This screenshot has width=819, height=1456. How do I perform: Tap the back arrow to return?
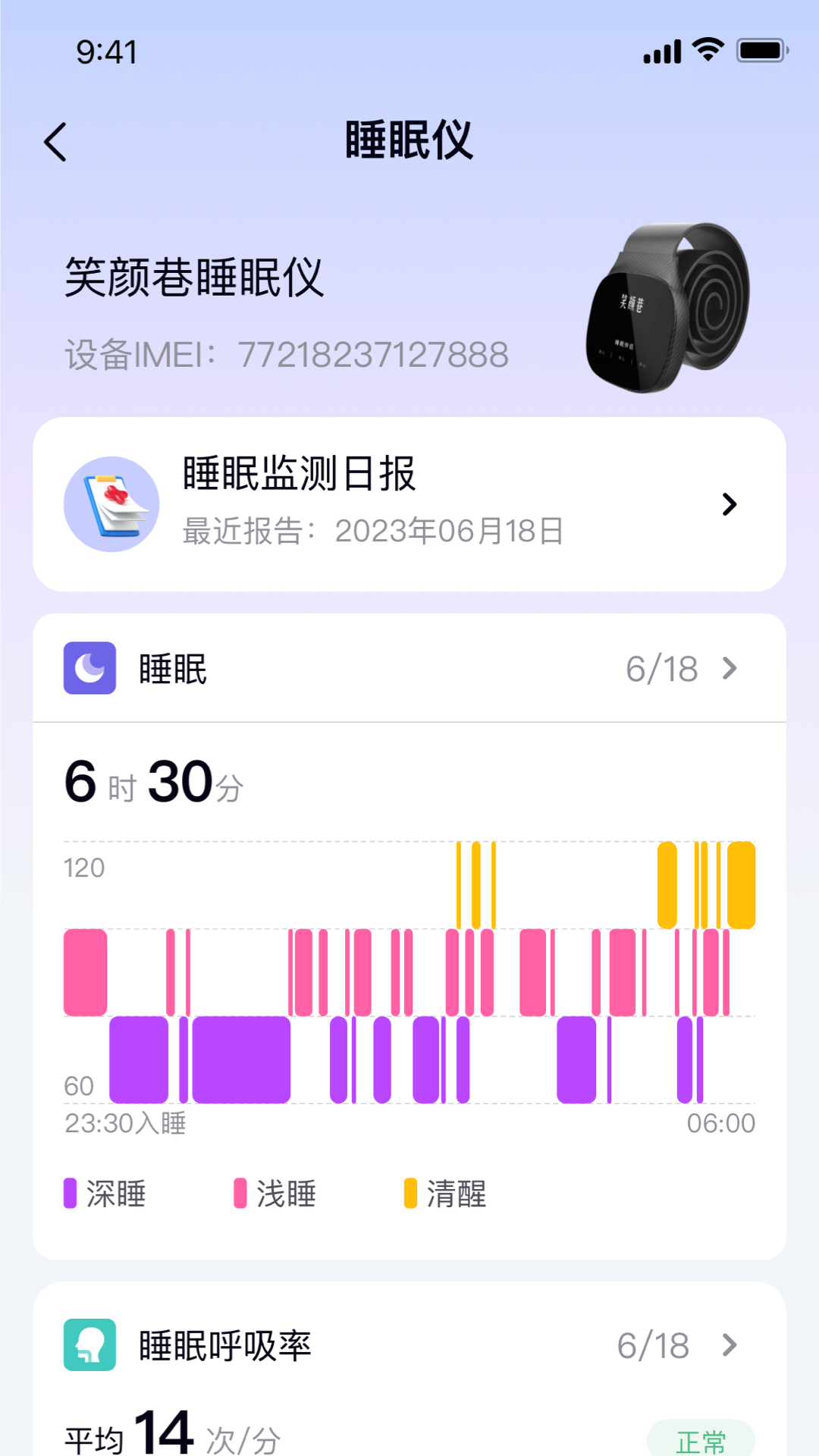pyautogui.click(x=55, y=141)
